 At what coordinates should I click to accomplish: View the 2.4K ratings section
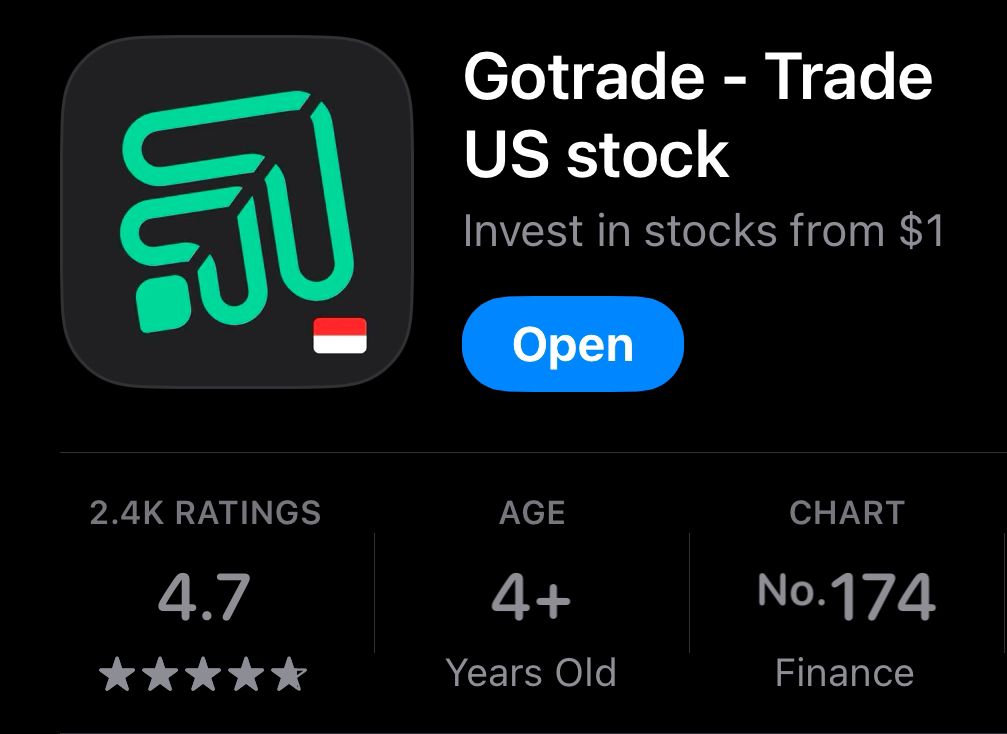click(205, 598)
